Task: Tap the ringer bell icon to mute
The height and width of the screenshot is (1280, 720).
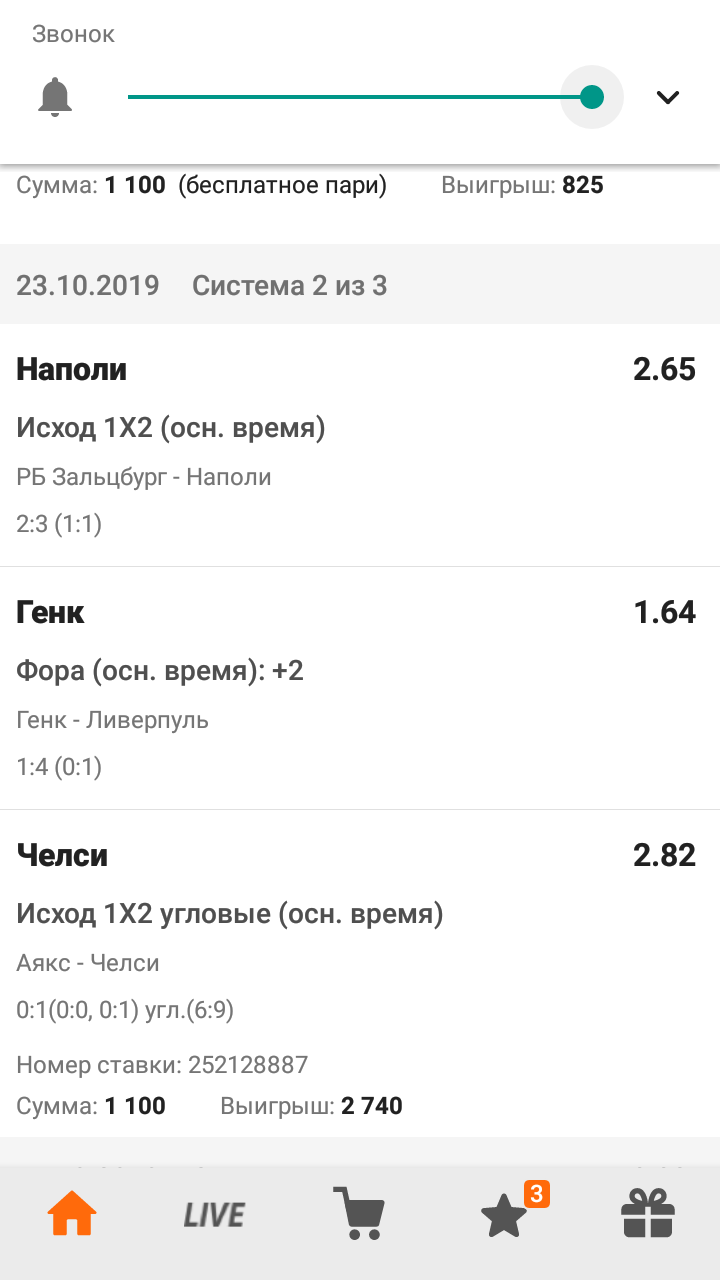Action: (55, 97)
